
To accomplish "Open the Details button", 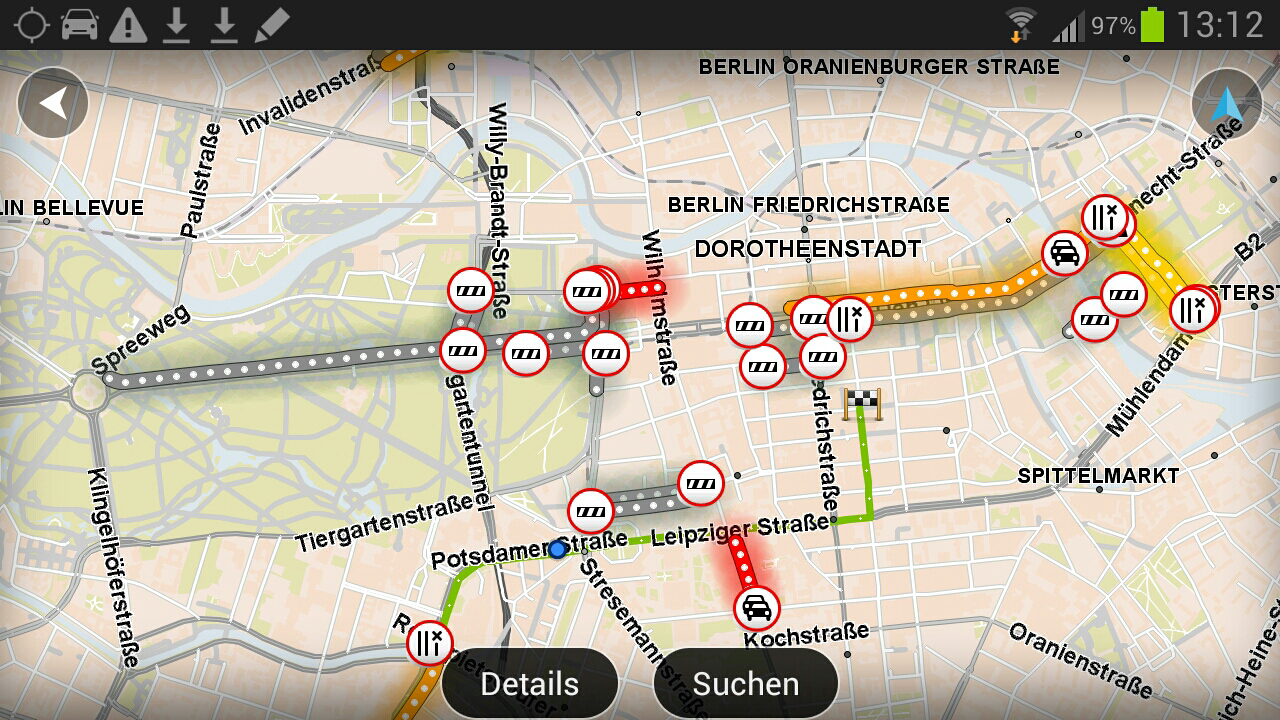I will (x=529, y=684).
